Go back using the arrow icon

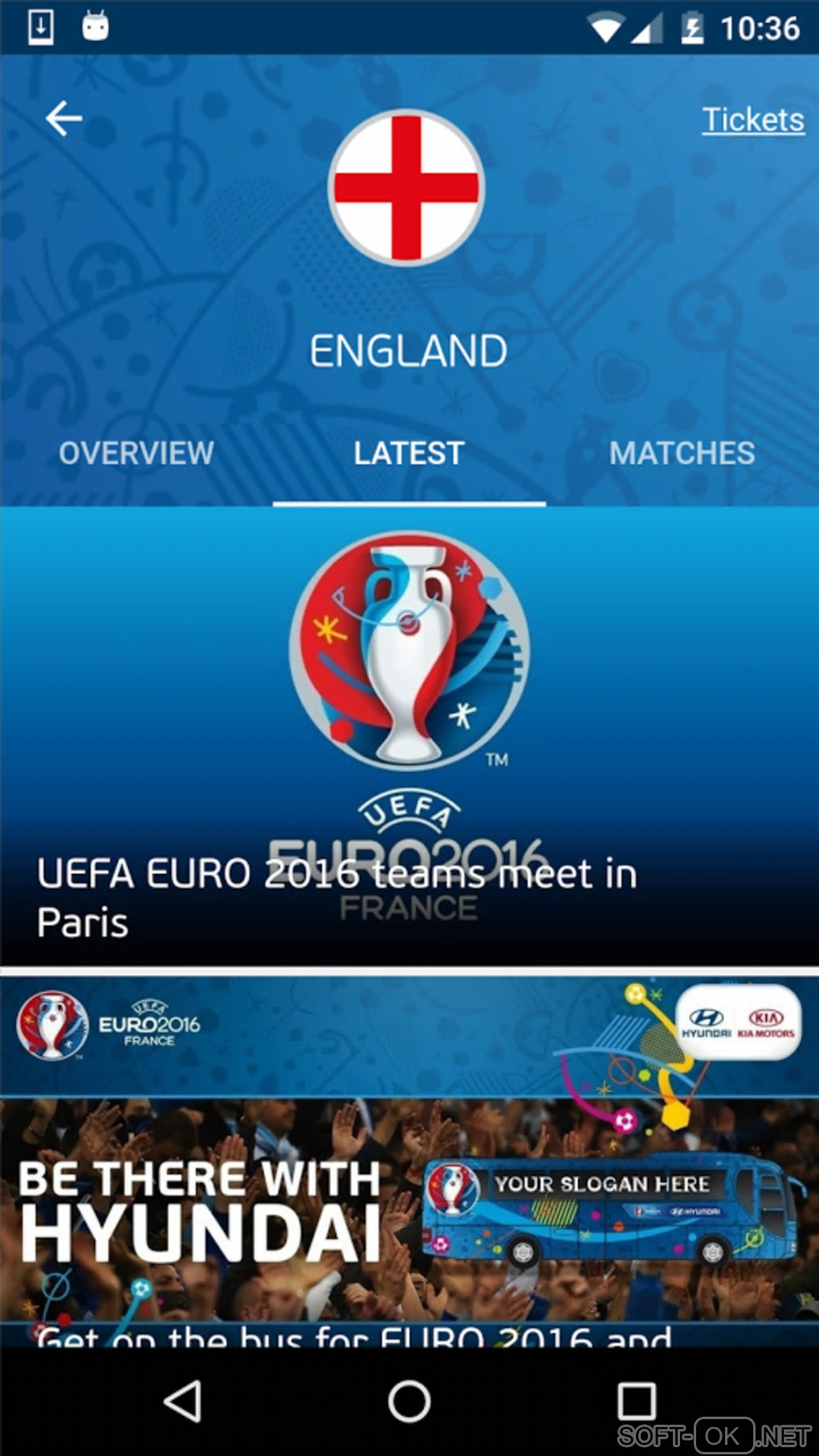click(x=63, y=119)
